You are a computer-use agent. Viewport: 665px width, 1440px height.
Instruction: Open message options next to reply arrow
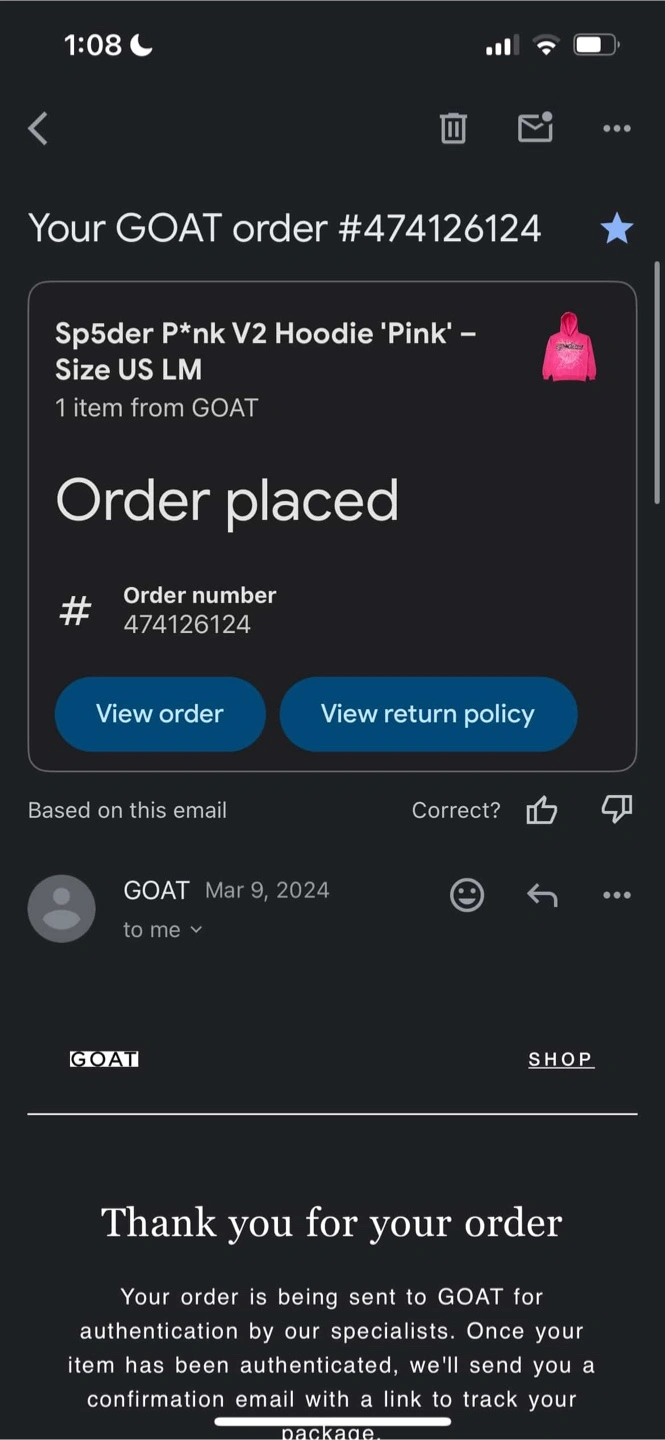click(x=617, y=895)
